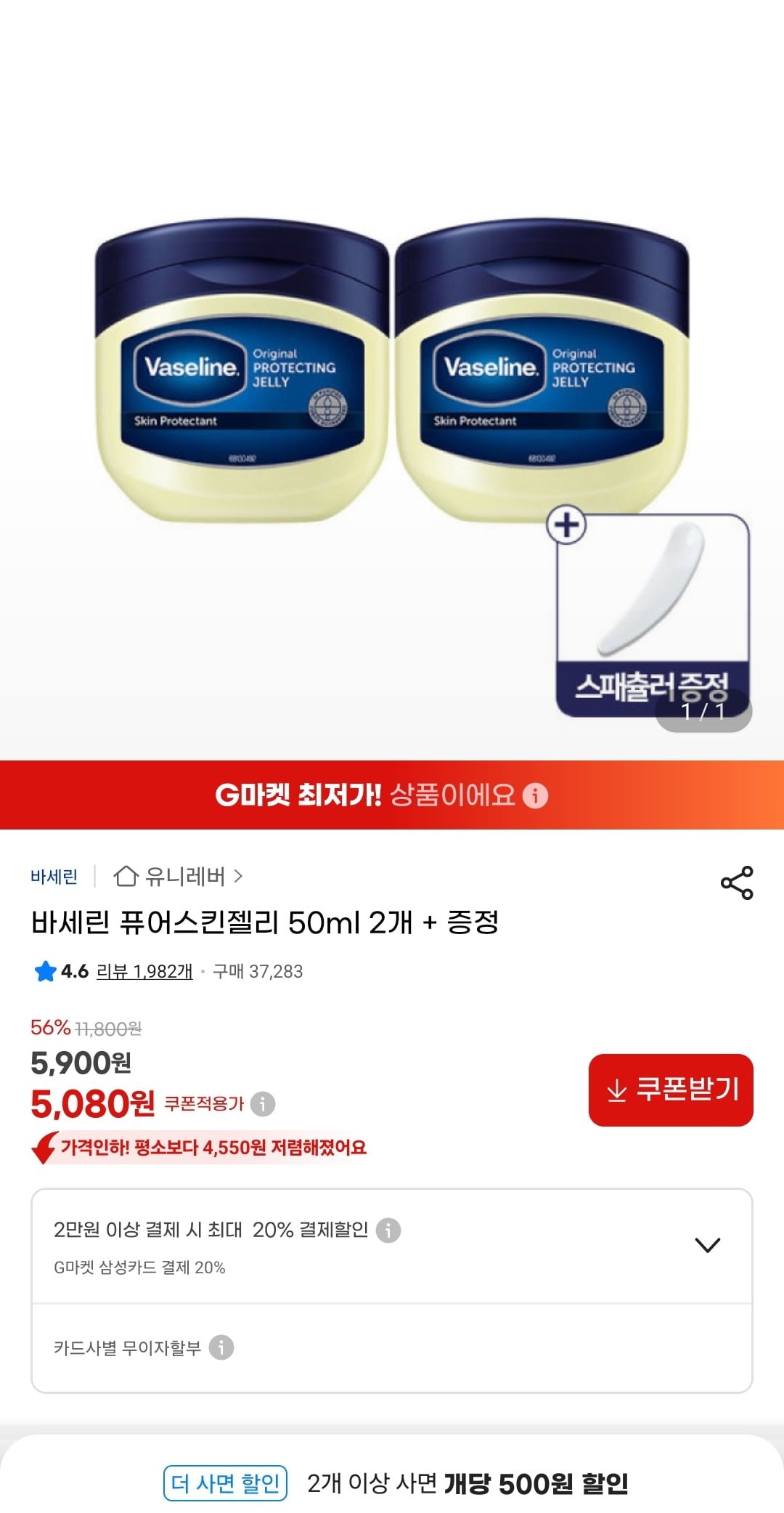This screenshot has height=1513, width=784.
Task: Open the 바세린 brand link
Action: click(54, 877)
